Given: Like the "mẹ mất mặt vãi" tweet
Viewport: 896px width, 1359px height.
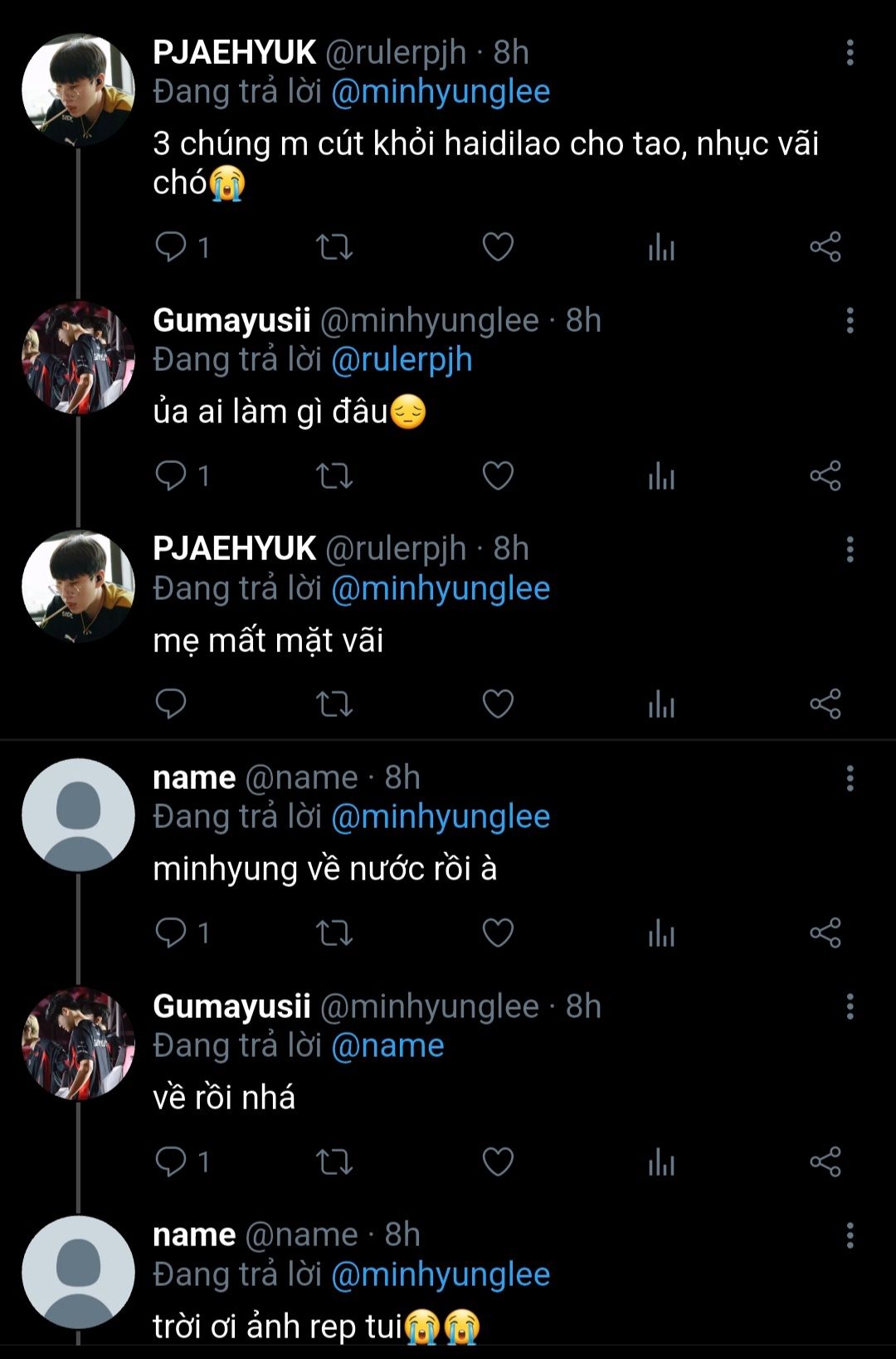Looking at the screenshot, I should click(x=498, y=704).
